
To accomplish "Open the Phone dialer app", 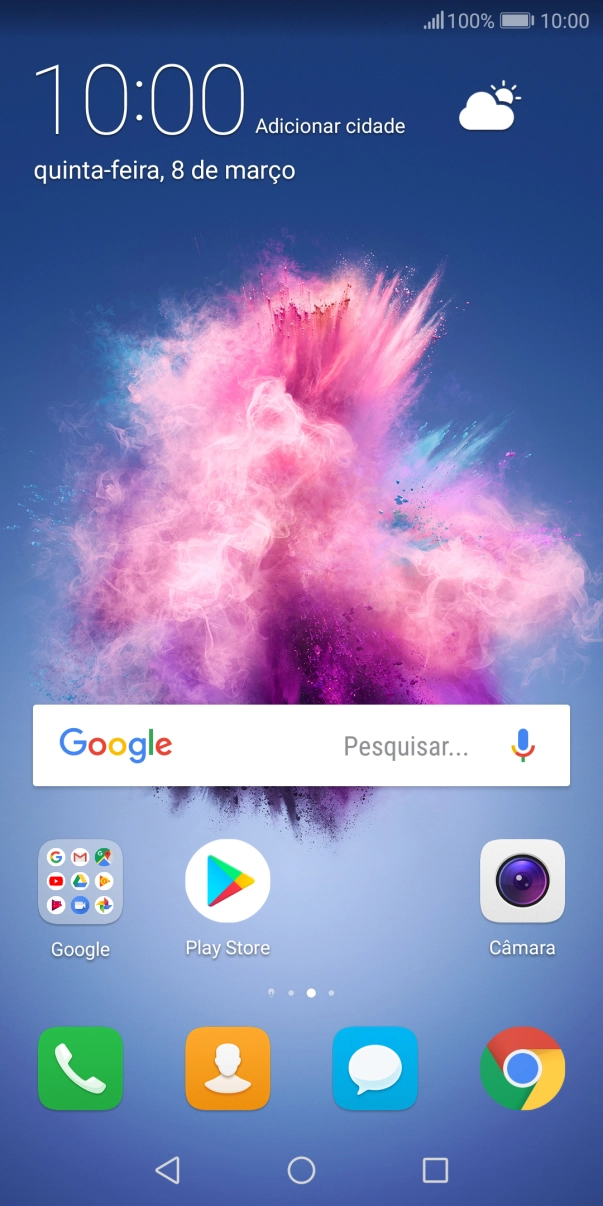I will click(x=80, y=1068).
